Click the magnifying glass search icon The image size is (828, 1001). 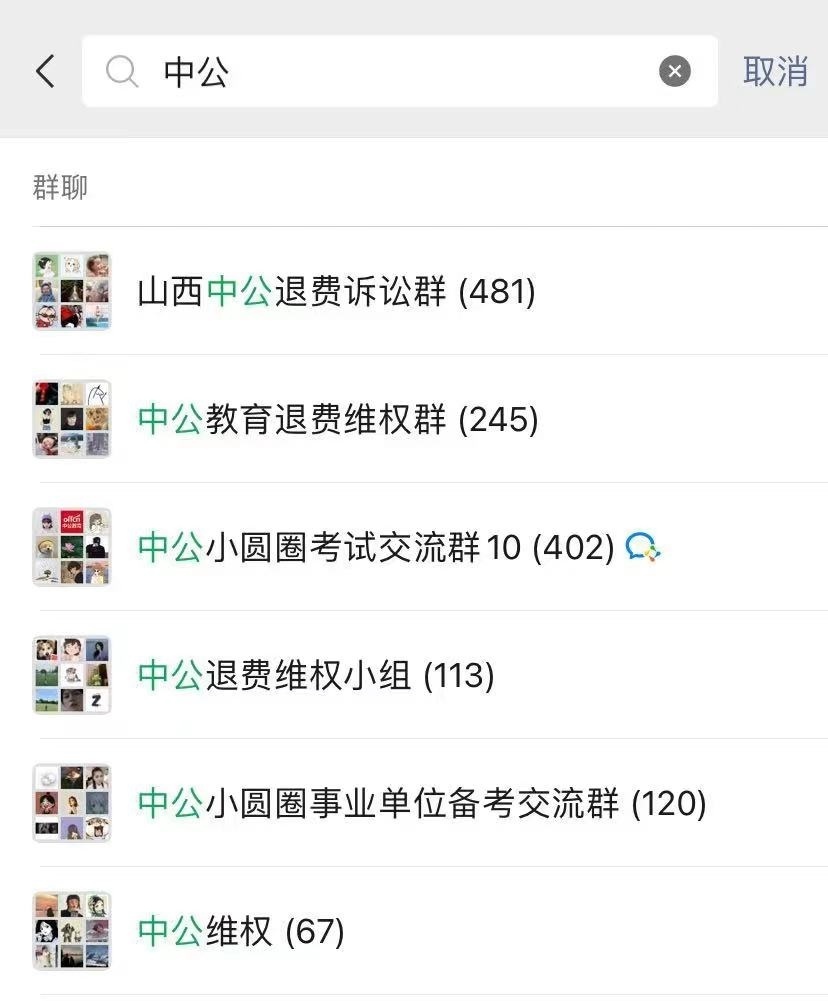point(122,70)
